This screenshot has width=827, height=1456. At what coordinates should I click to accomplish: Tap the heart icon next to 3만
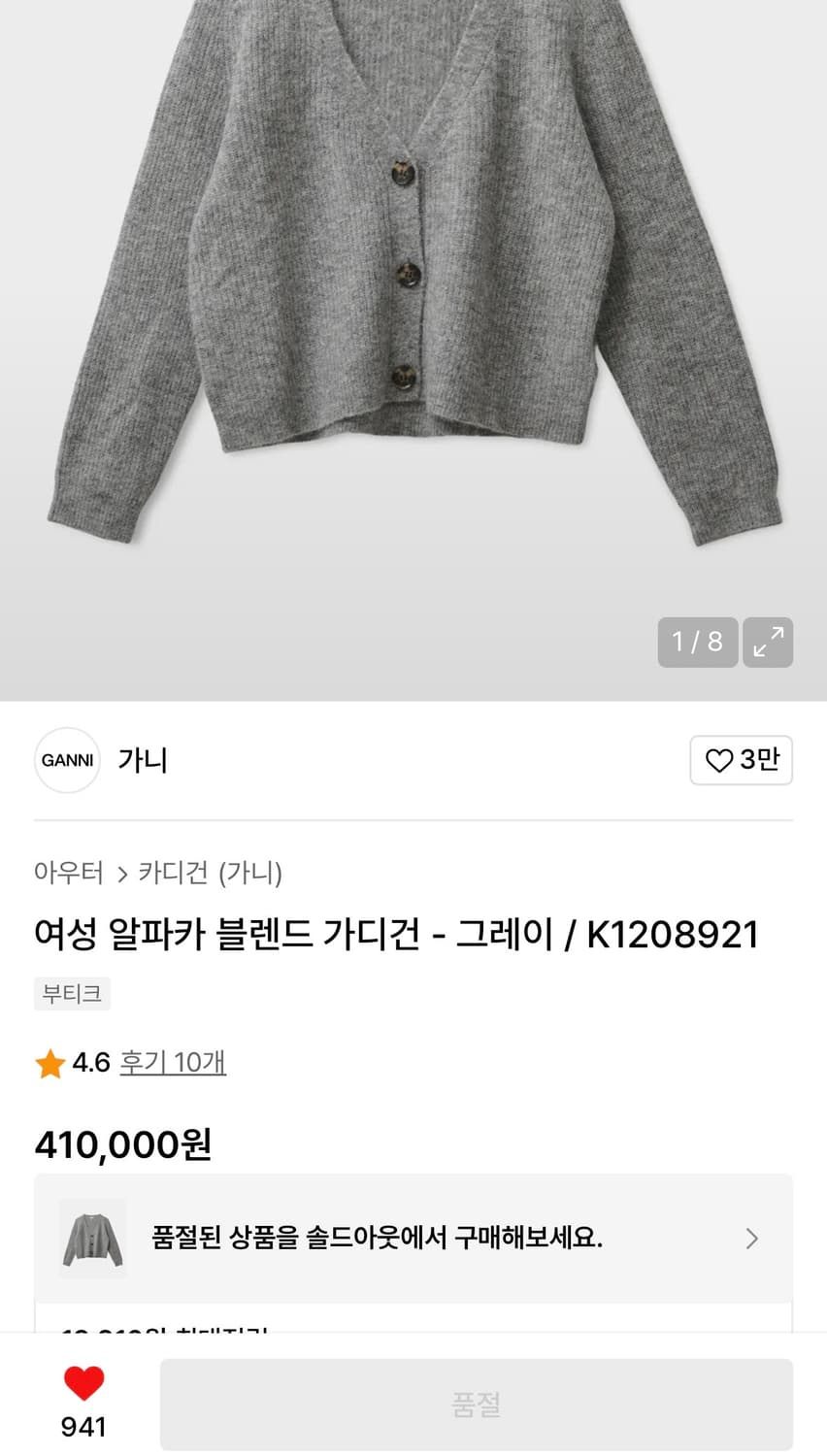point(718,761)
